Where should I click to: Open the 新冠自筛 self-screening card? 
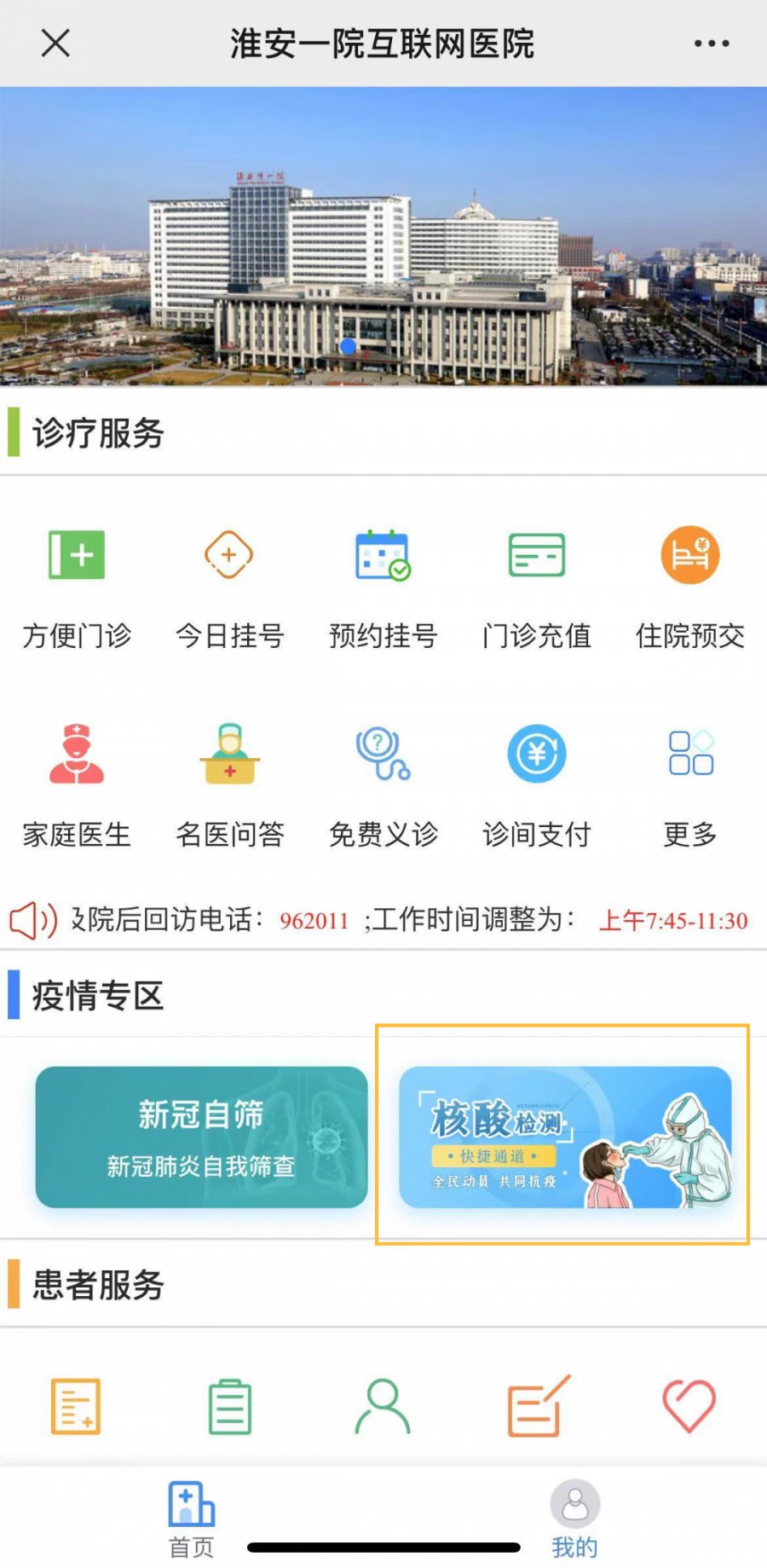201,1137
